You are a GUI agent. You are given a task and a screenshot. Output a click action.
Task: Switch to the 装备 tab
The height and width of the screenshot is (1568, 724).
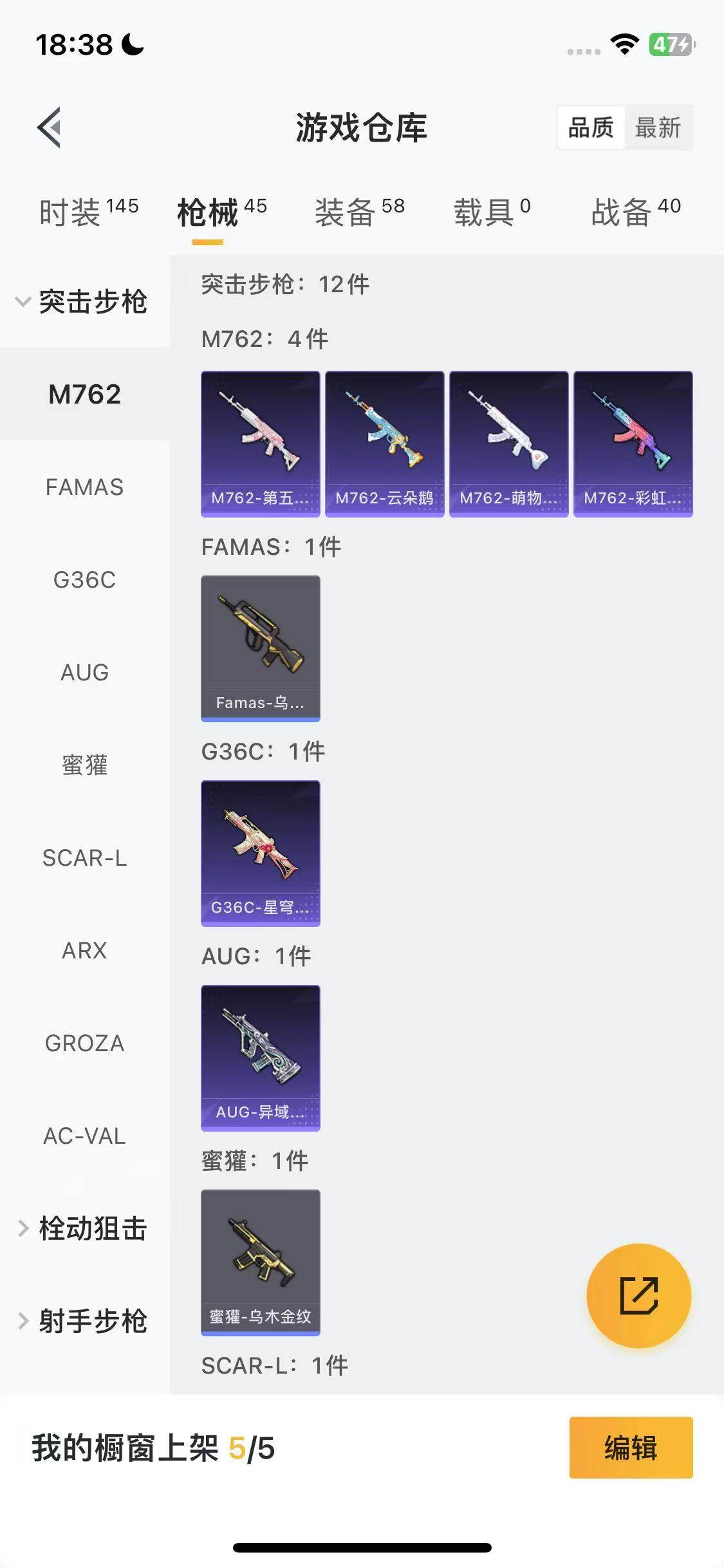pos(360,211)
